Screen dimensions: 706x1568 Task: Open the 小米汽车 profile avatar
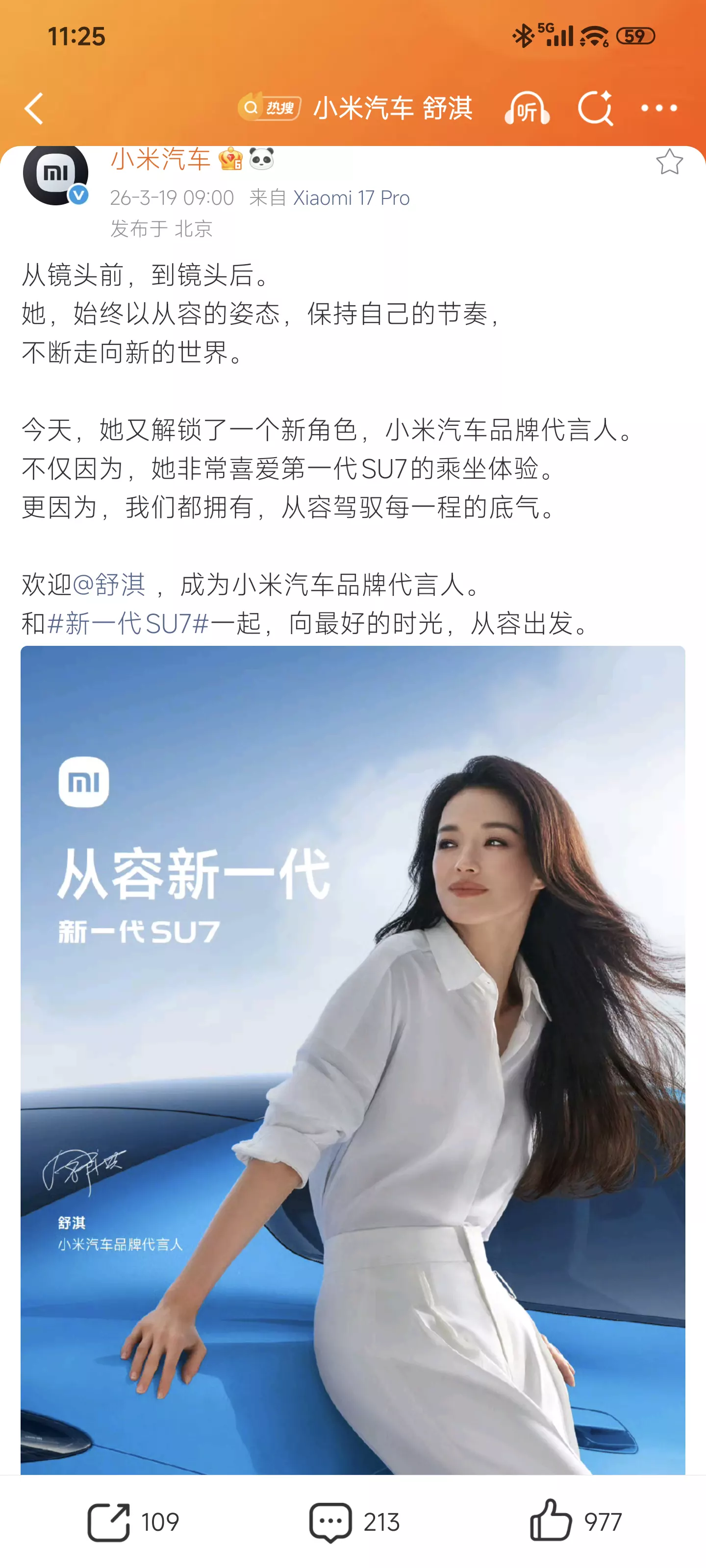pyautogui.click(x=55, y=174)
